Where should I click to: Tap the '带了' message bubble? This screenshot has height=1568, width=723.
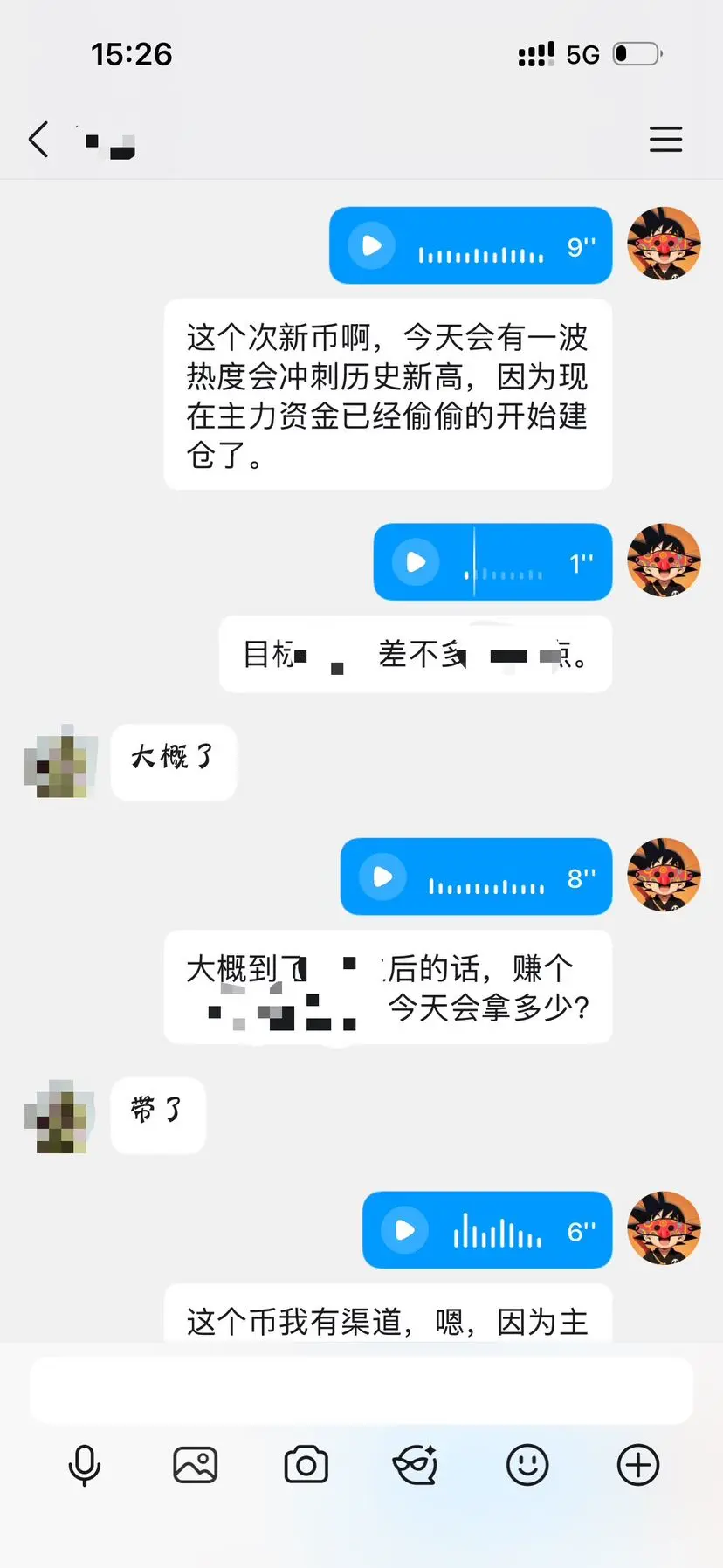click(157, 1115)
